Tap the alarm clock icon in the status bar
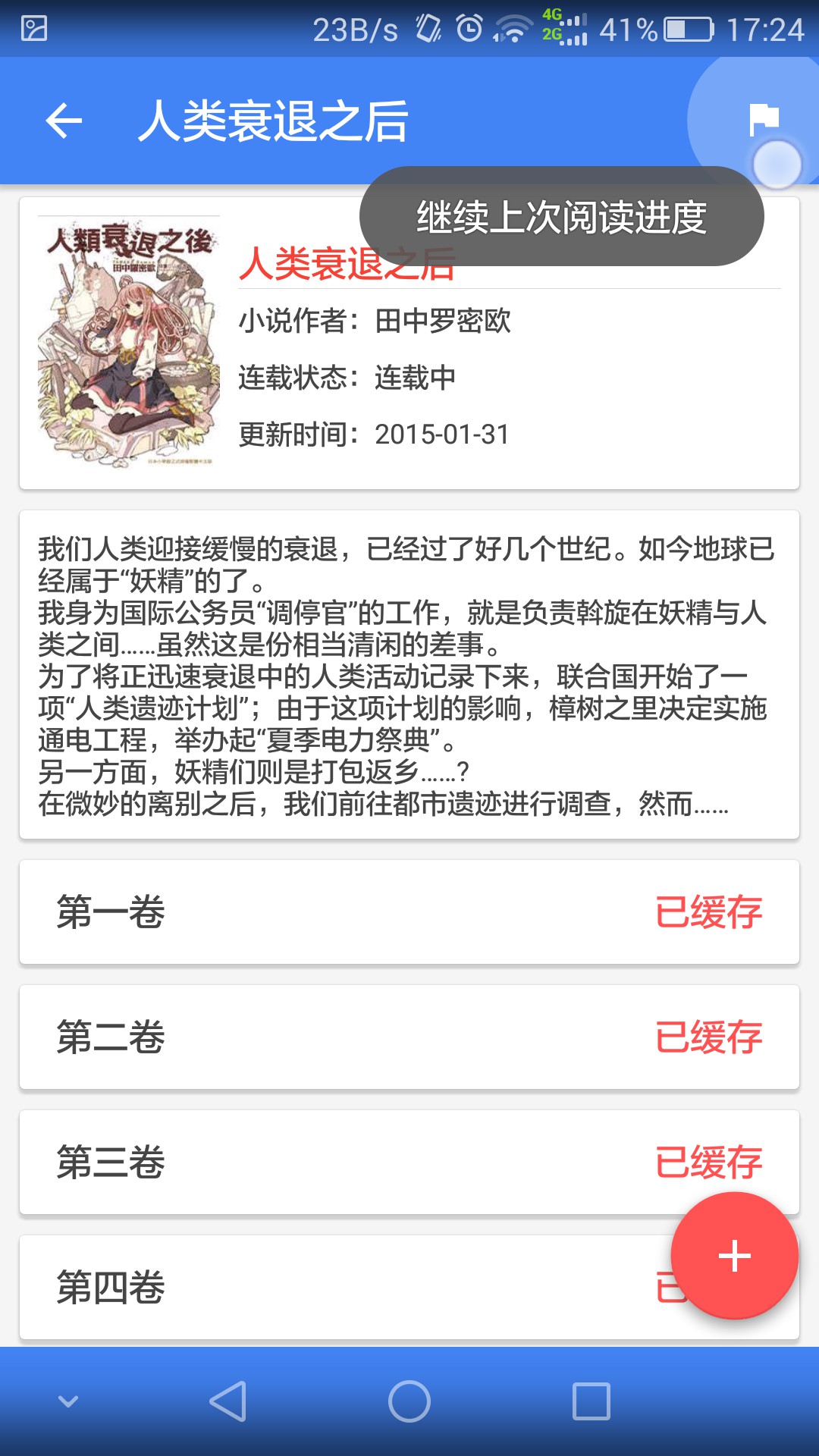Viewport: 819px width, 1456px height. (468, 30)
